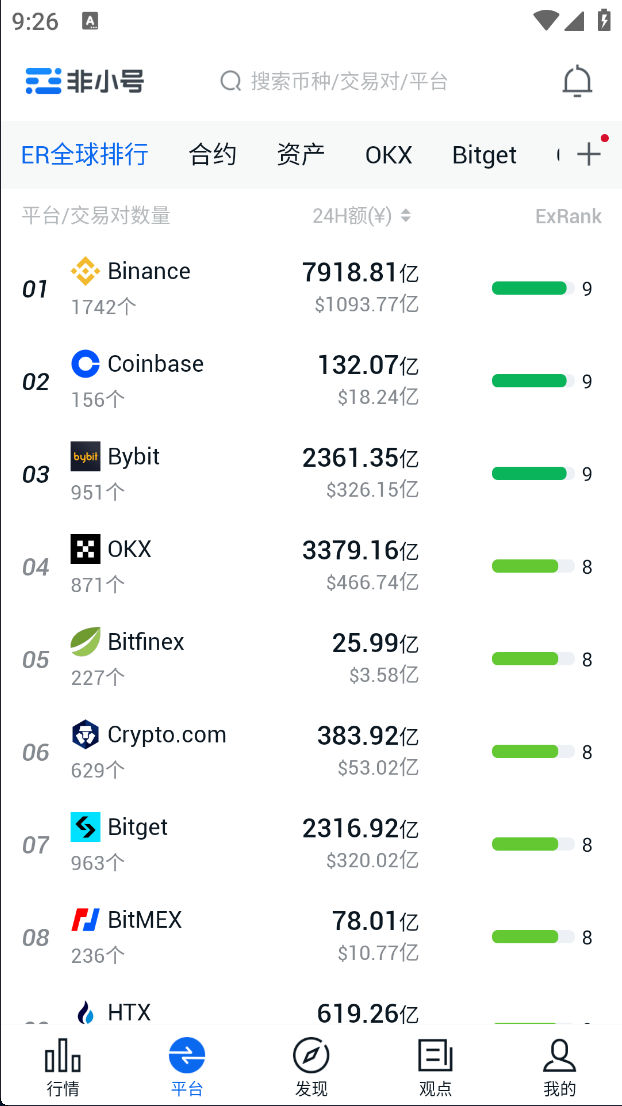Add a tab with the plus icon
Viewport: 622px width, 1106px height.
point(589,154)
